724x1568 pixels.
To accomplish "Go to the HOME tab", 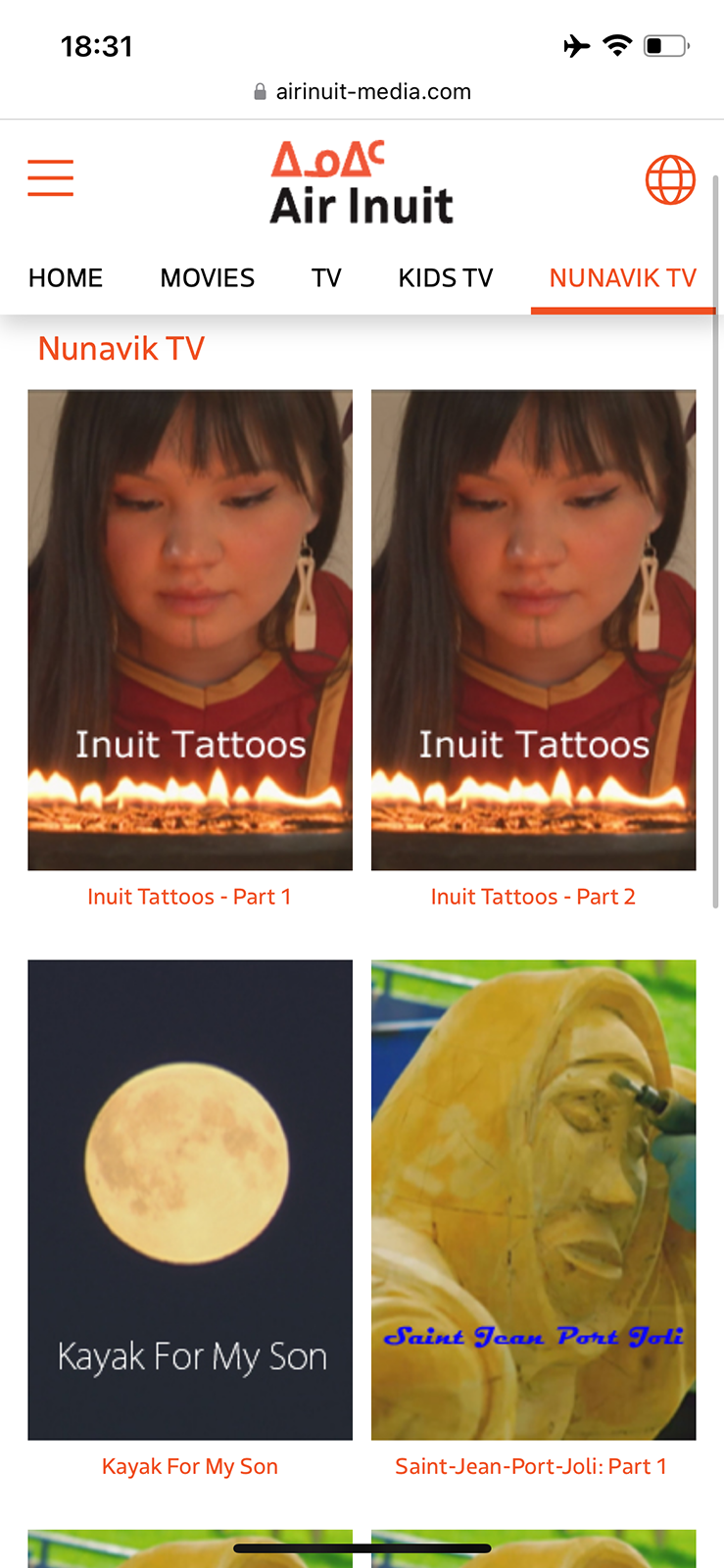I will click(66, 278).
